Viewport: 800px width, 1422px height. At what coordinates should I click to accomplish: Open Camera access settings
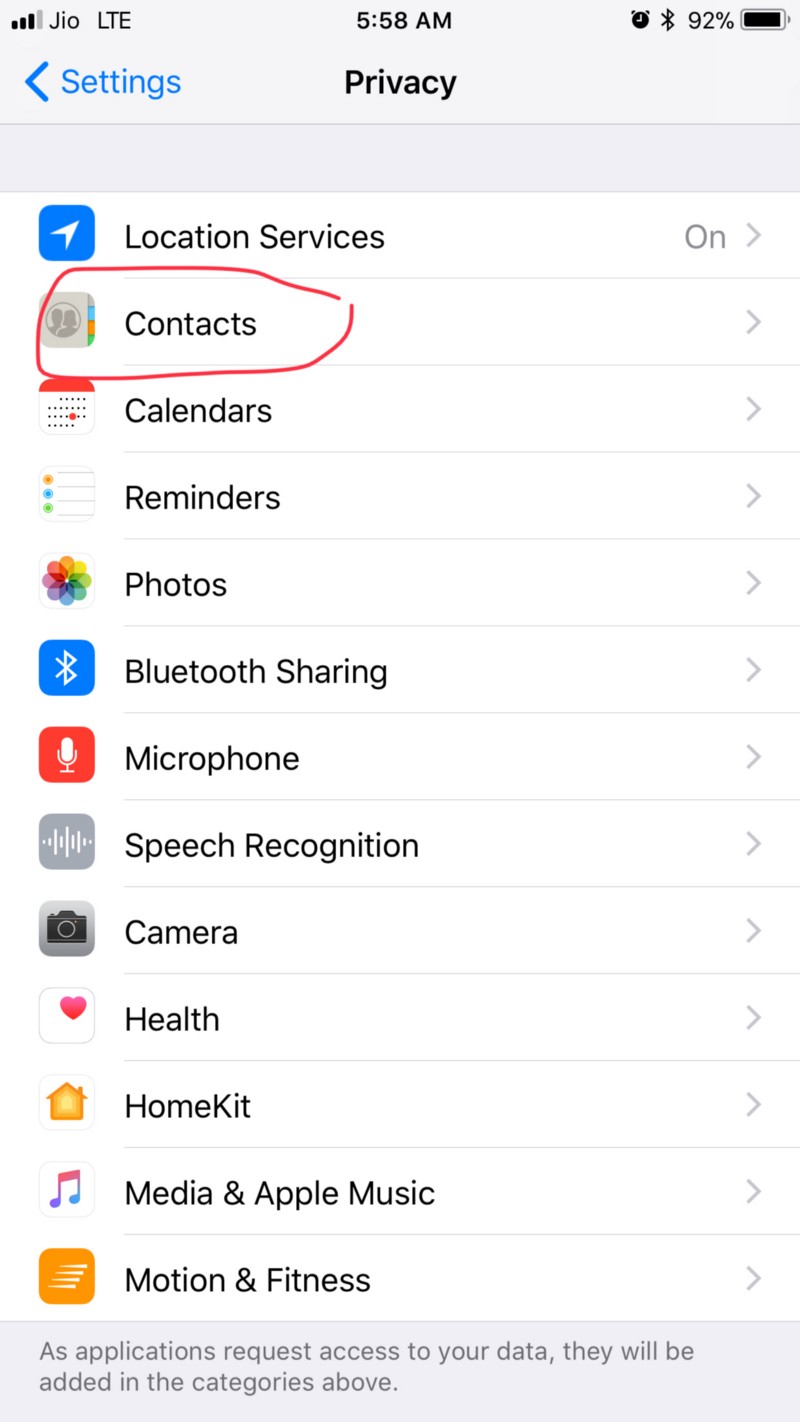(x=400, y=932)
